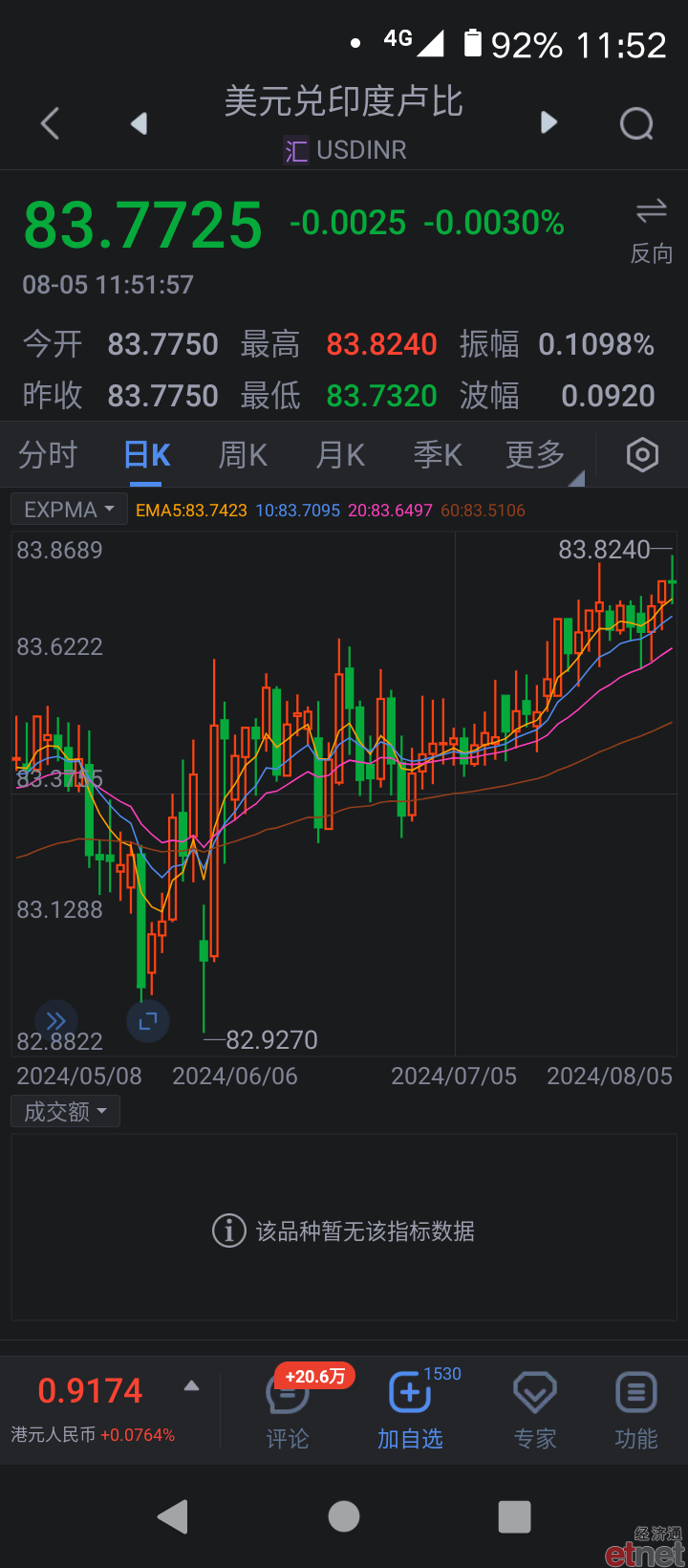Image resolution: width=688 pixels, height=1568 pixels.
Task: Open 评论 comments
Action: tap(288, 1410)
